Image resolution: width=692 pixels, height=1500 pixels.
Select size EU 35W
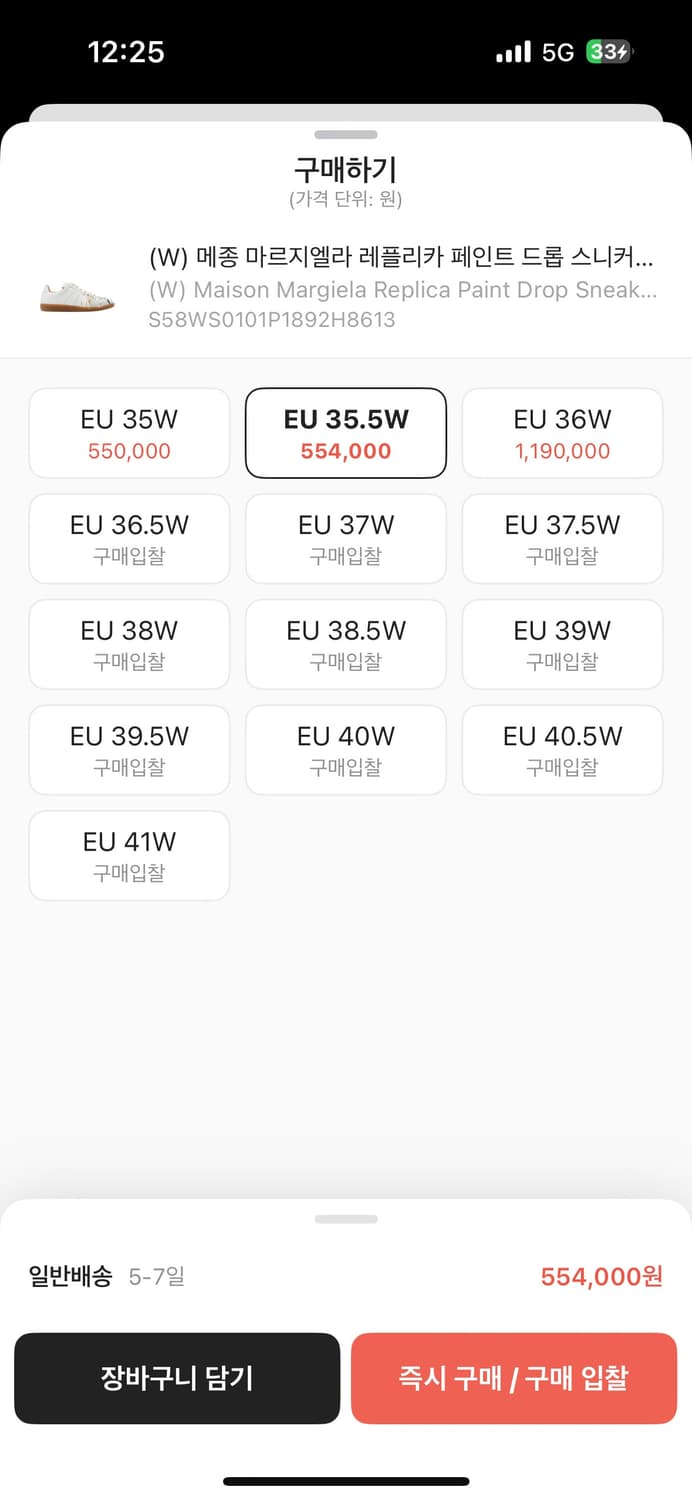pyautogui.click(x=129, y=433)
